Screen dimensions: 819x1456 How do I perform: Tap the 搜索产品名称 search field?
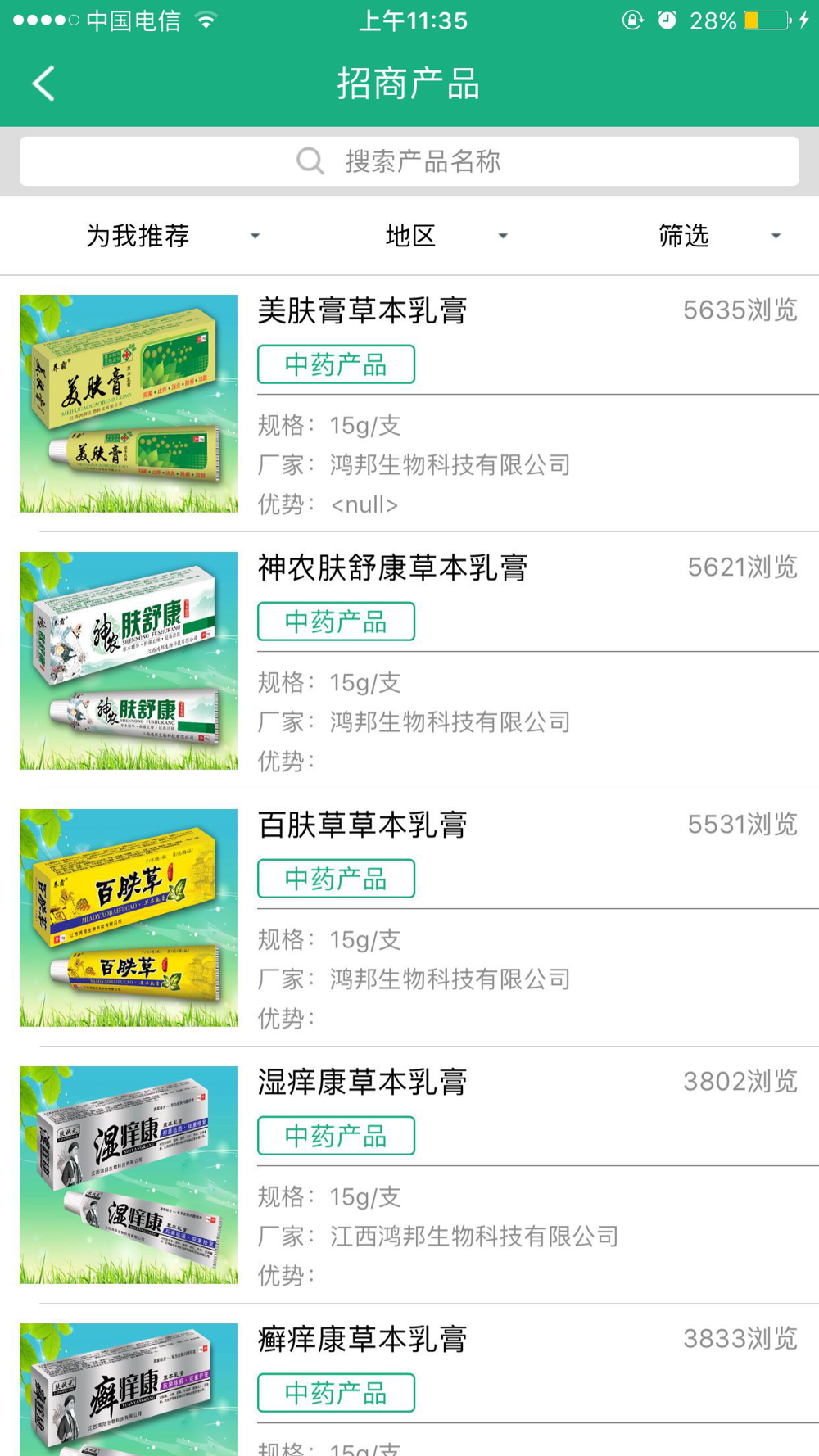(409, 161)
